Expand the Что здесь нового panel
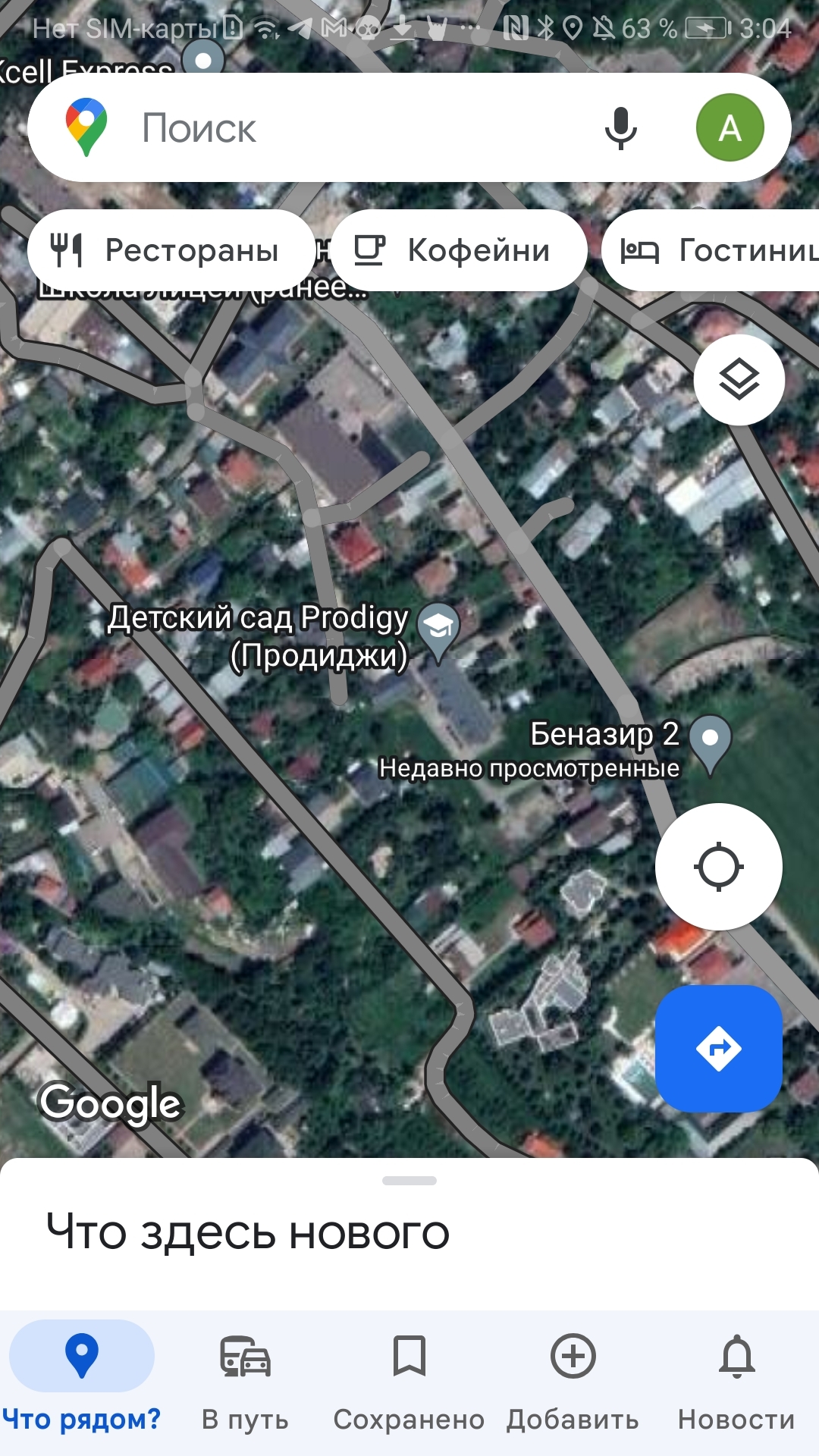819x1456 pixels. pos(409,1181)
